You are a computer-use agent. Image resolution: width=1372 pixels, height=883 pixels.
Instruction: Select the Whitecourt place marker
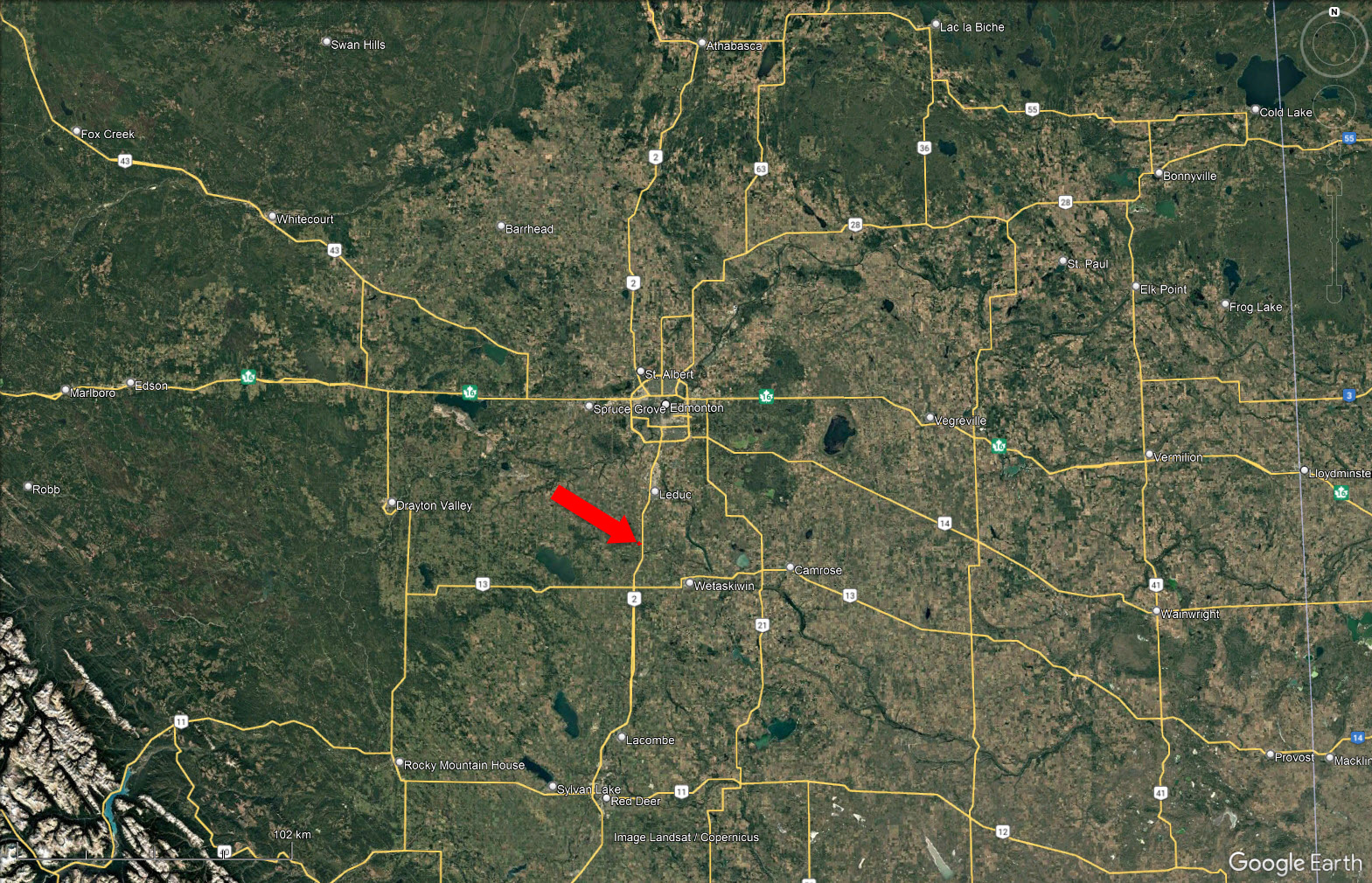(273, 216)
